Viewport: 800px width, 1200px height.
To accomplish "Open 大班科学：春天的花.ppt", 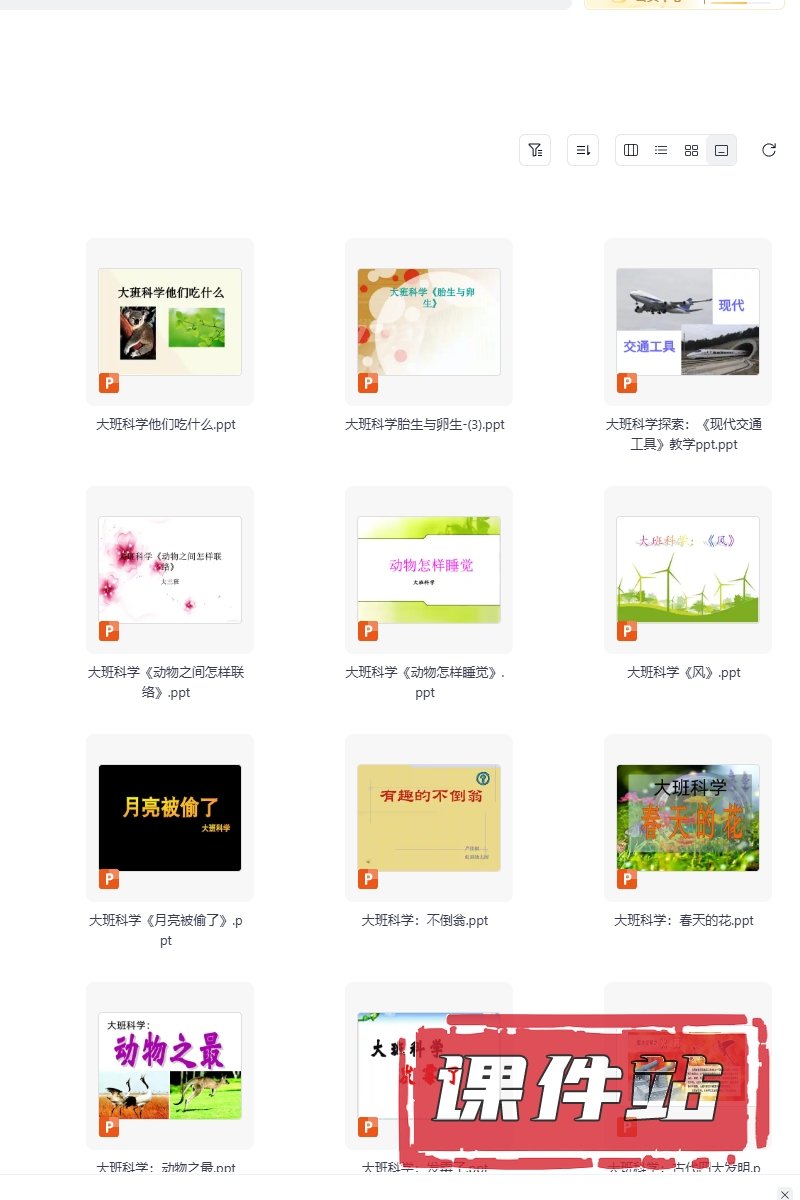I will (x=688, y=818).
